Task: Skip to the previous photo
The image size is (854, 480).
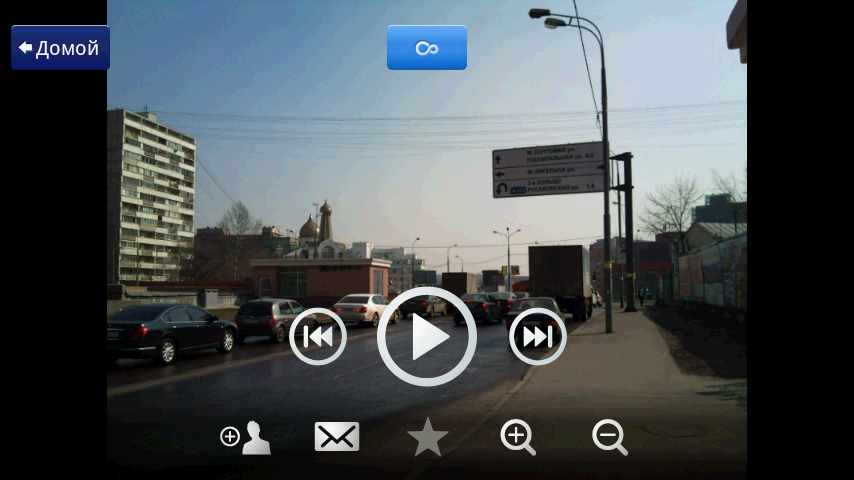Action: coord(318,337)
